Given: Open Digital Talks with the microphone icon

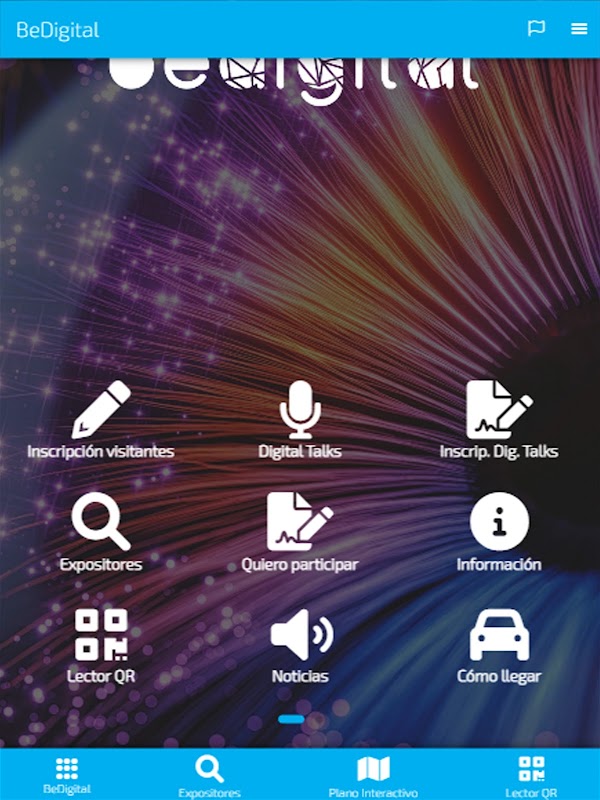Looking at the screenshot, I should tap(300, 420).
